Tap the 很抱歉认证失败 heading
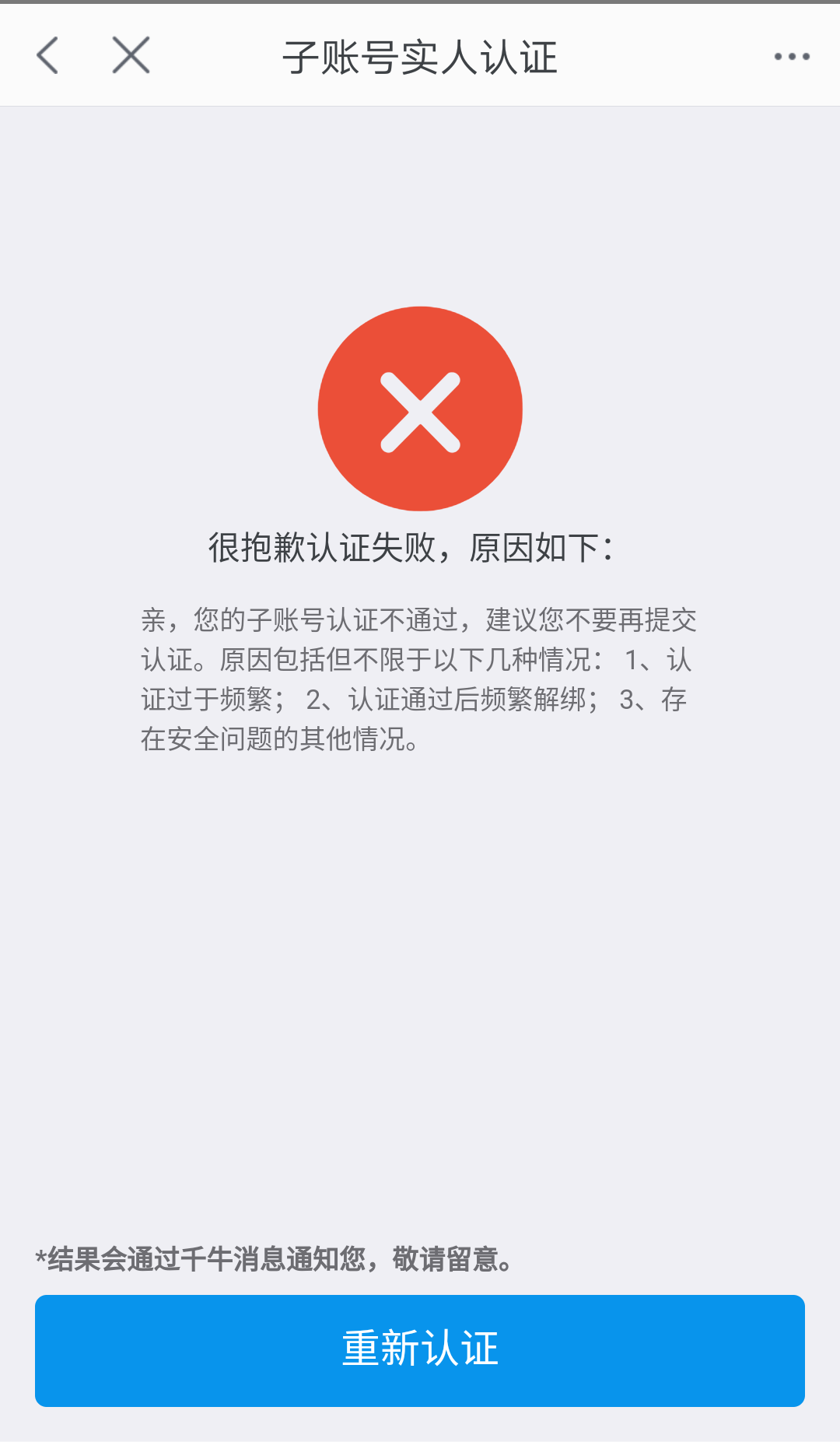Screen dimensions: 840x1442 [420, 547]
